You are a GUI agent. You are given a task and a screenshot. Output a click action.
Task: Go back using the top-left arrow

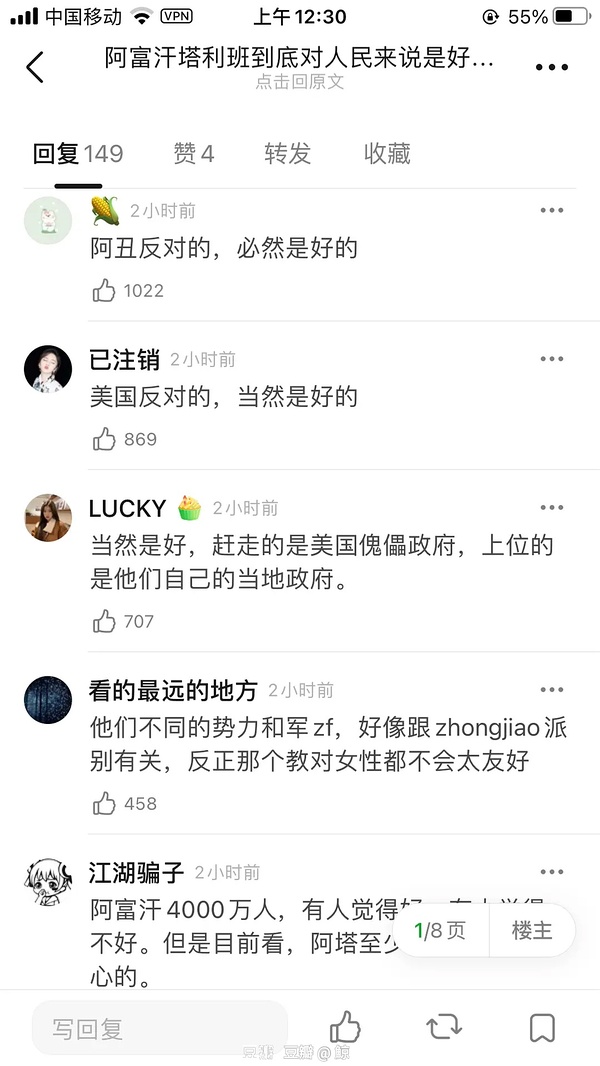[36, 67]
